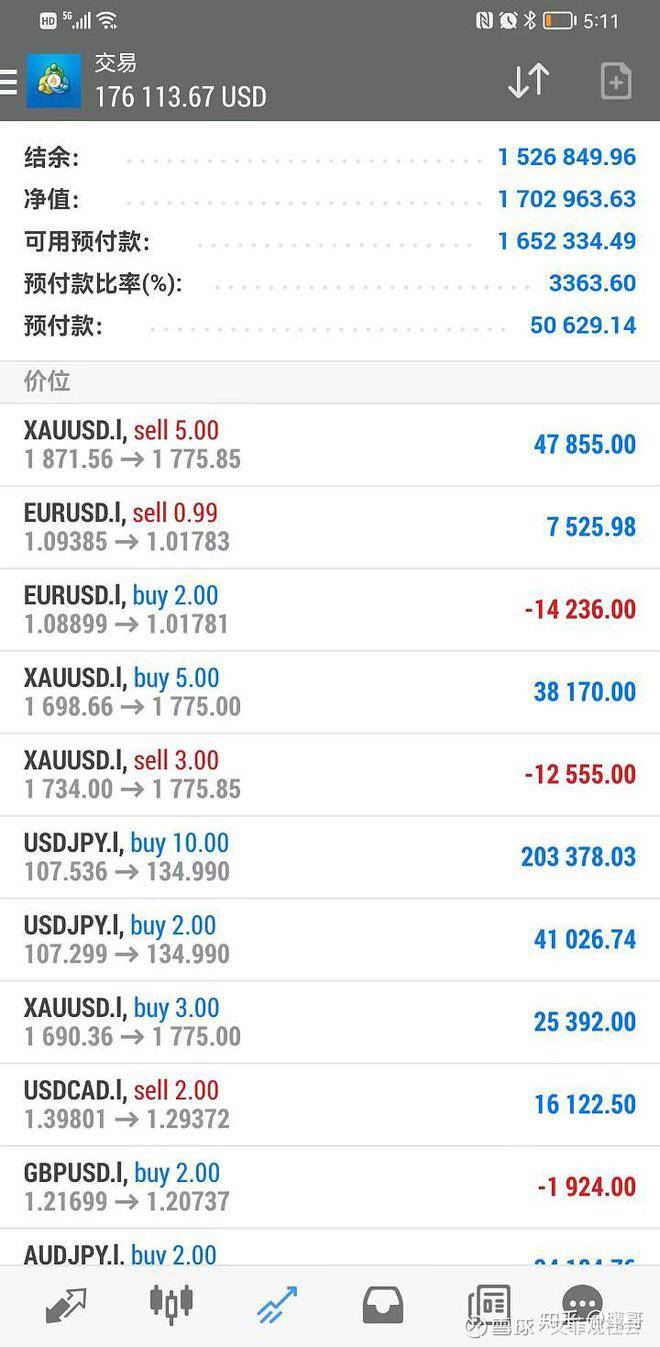660x1347 pixels.
Task: Open EURUSD sell 0.99 position
Action: [x=330, y=527]
